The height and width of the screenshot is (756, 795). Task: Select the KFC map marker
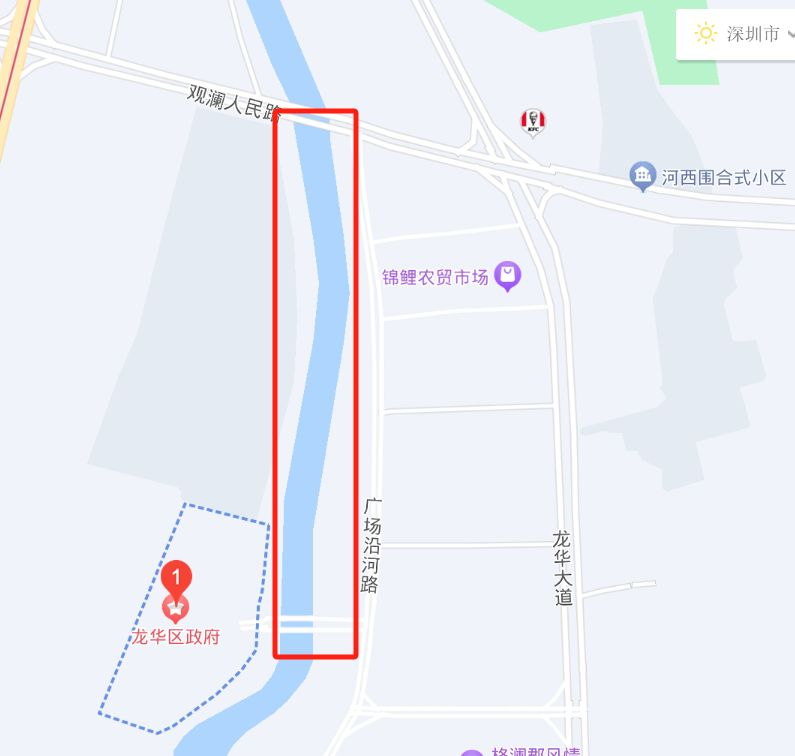pyautogui.click(x=534, y=123)
